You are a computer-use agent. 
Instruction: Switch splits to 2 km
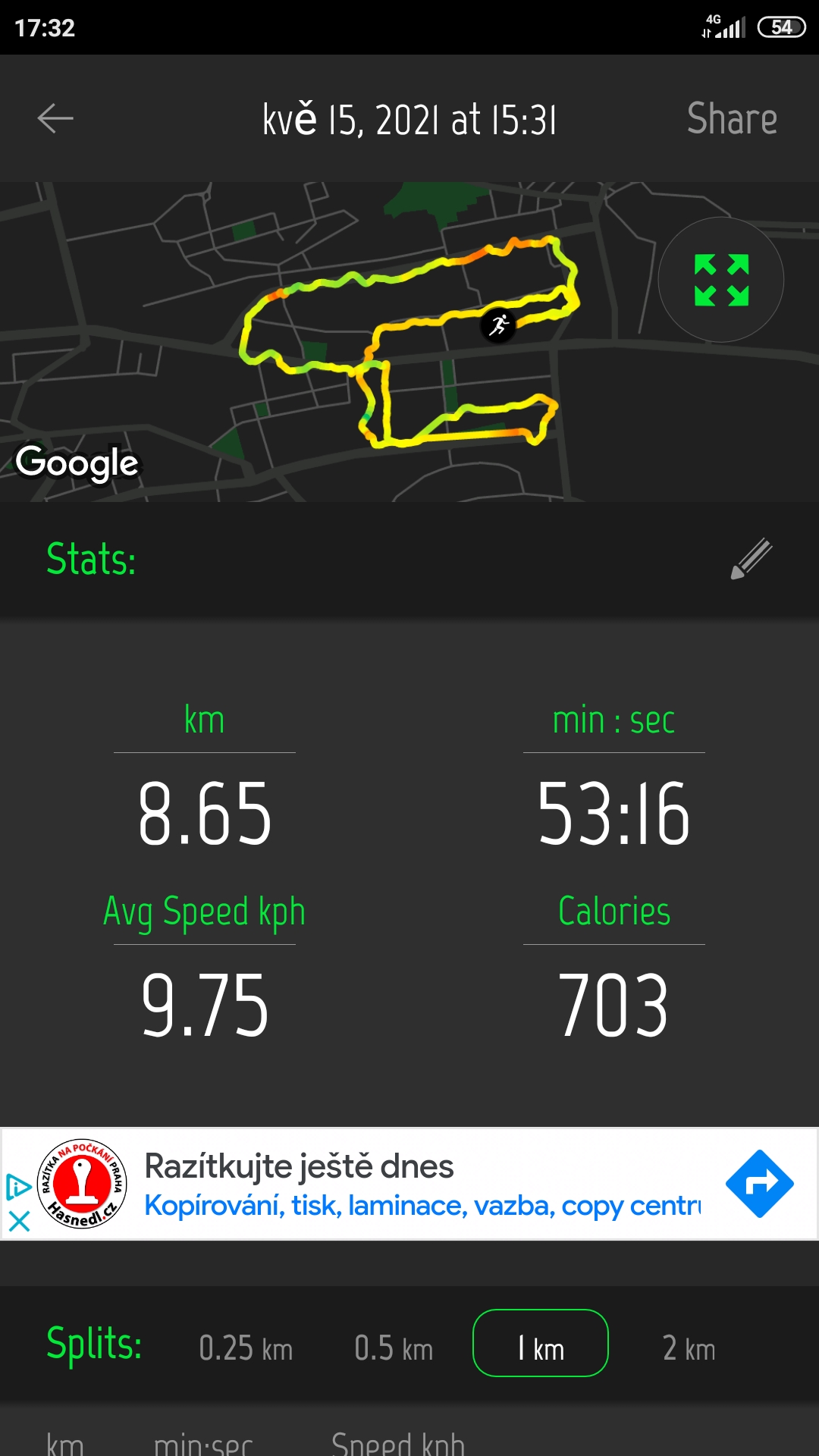pyautogui.click(x=689, y=1349)
